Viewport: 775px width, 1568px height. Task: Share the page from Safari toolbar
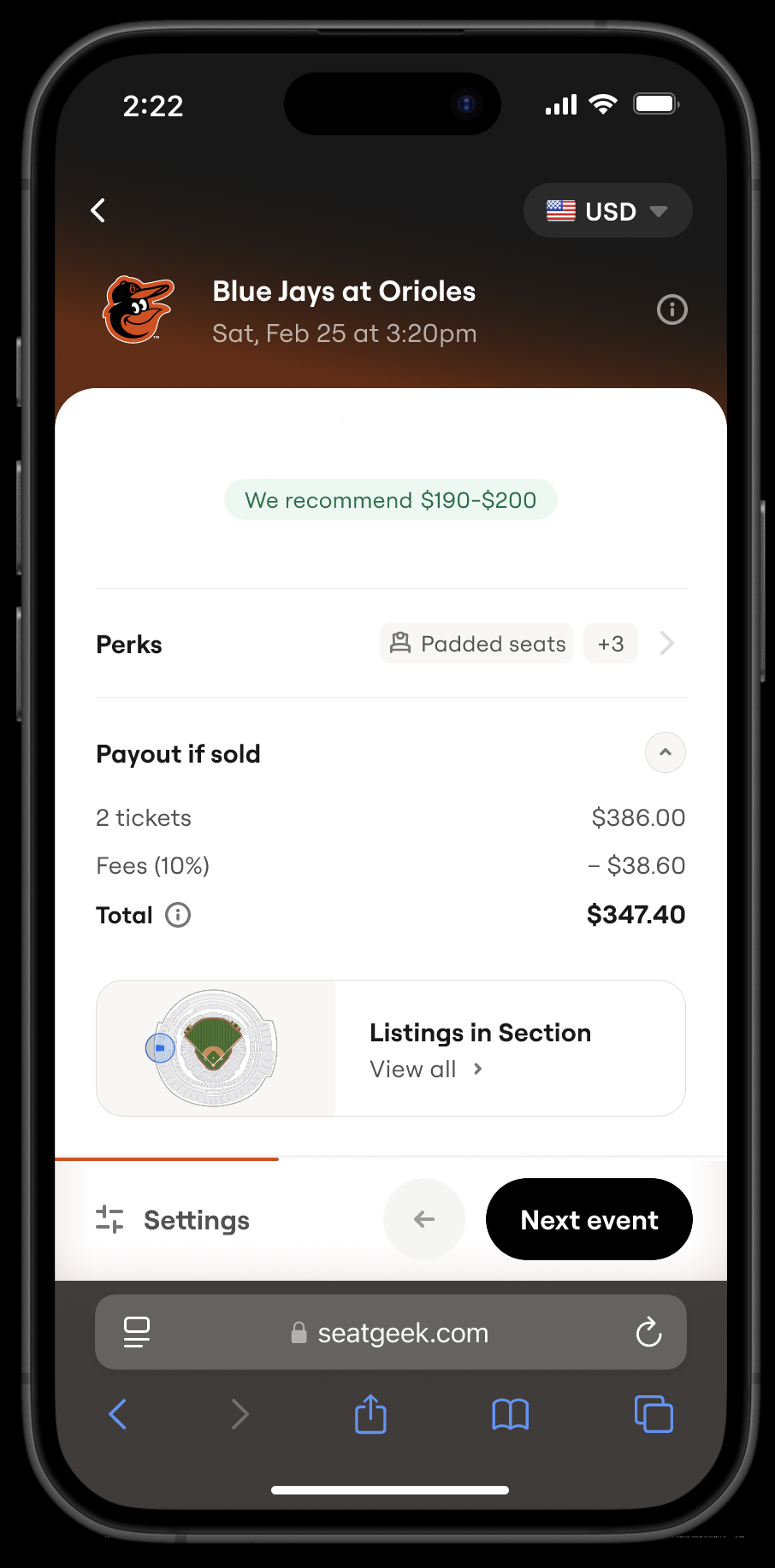click(x=370, y=1414)
